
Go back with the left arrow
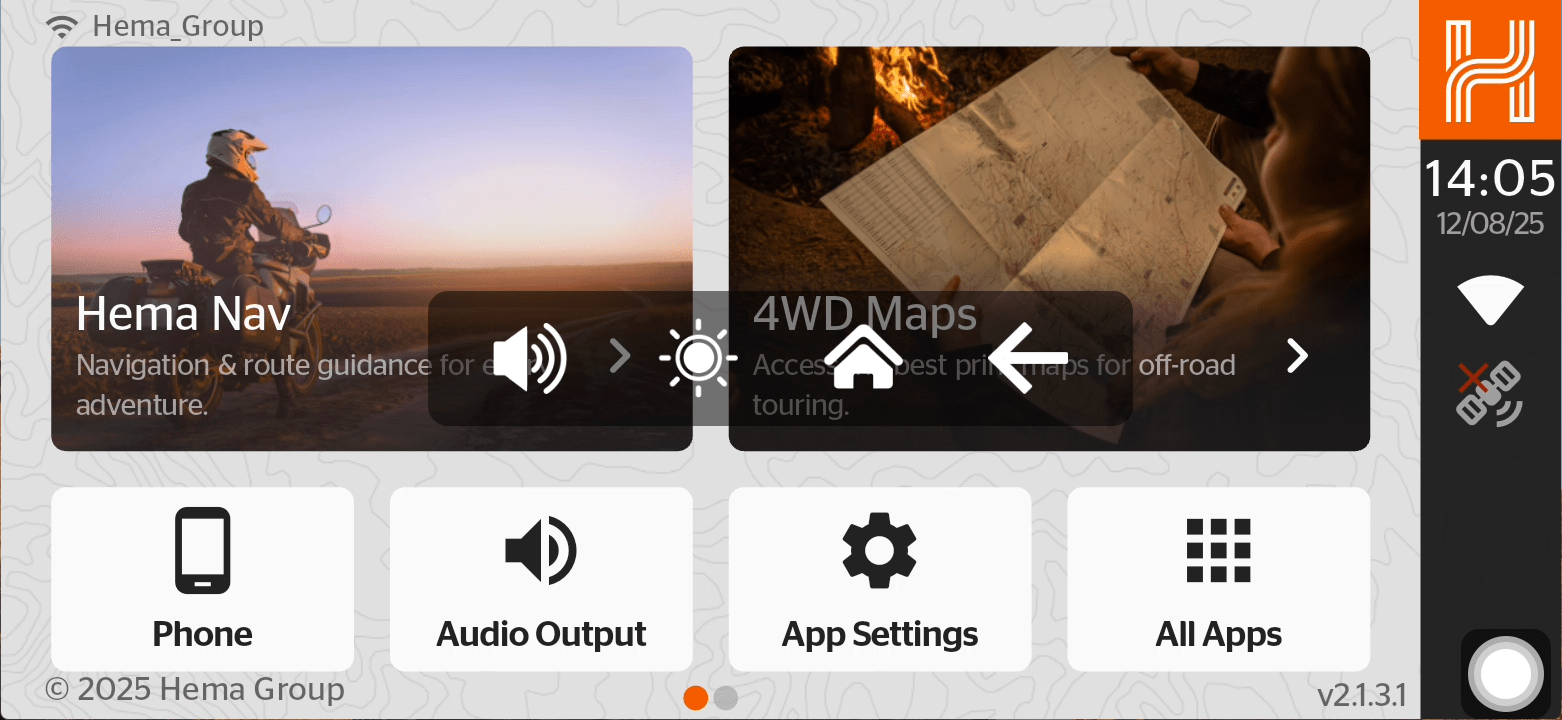(1029, 357)
